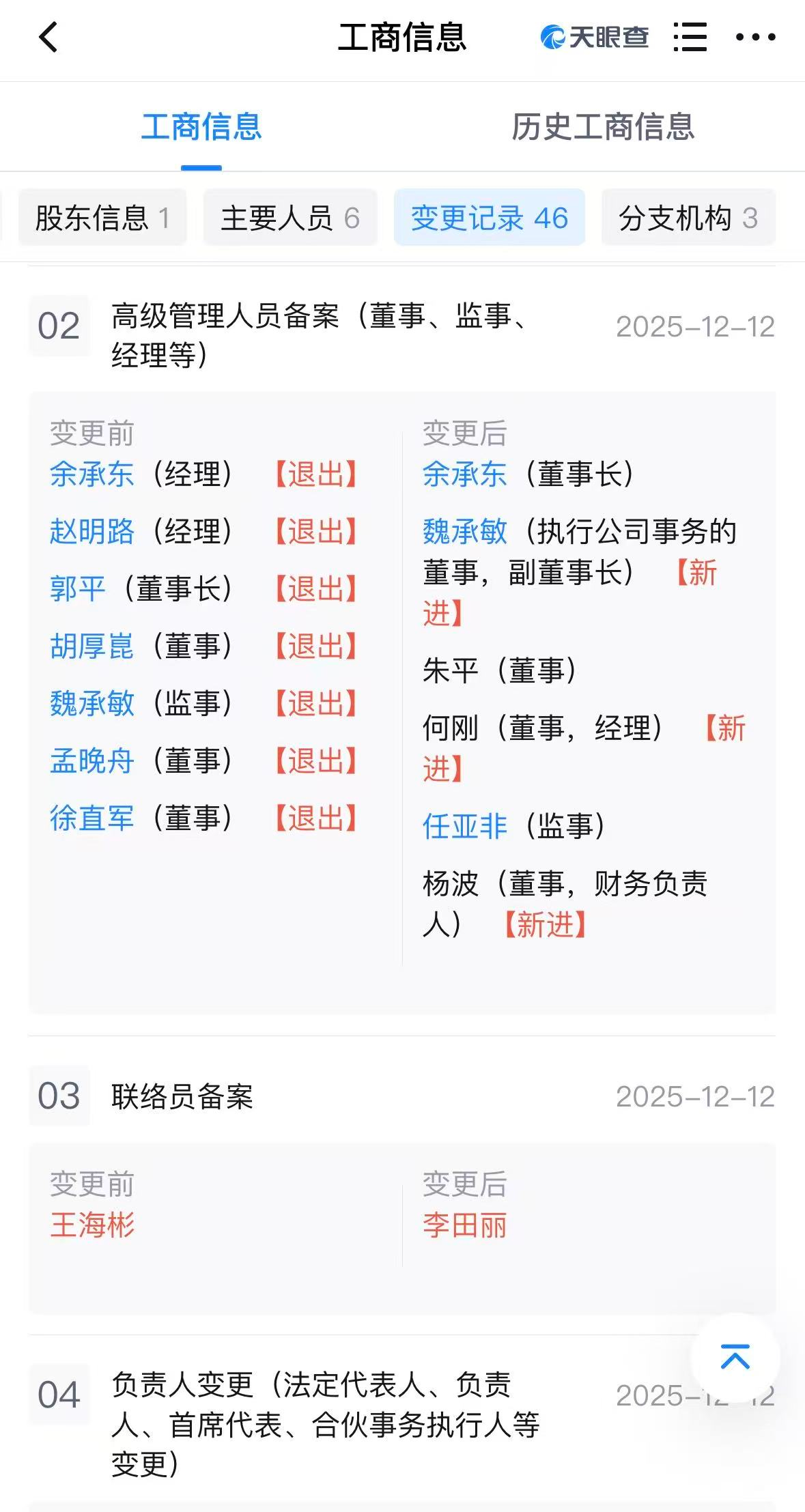Return to top with the floating arrow

point(735,1357)
